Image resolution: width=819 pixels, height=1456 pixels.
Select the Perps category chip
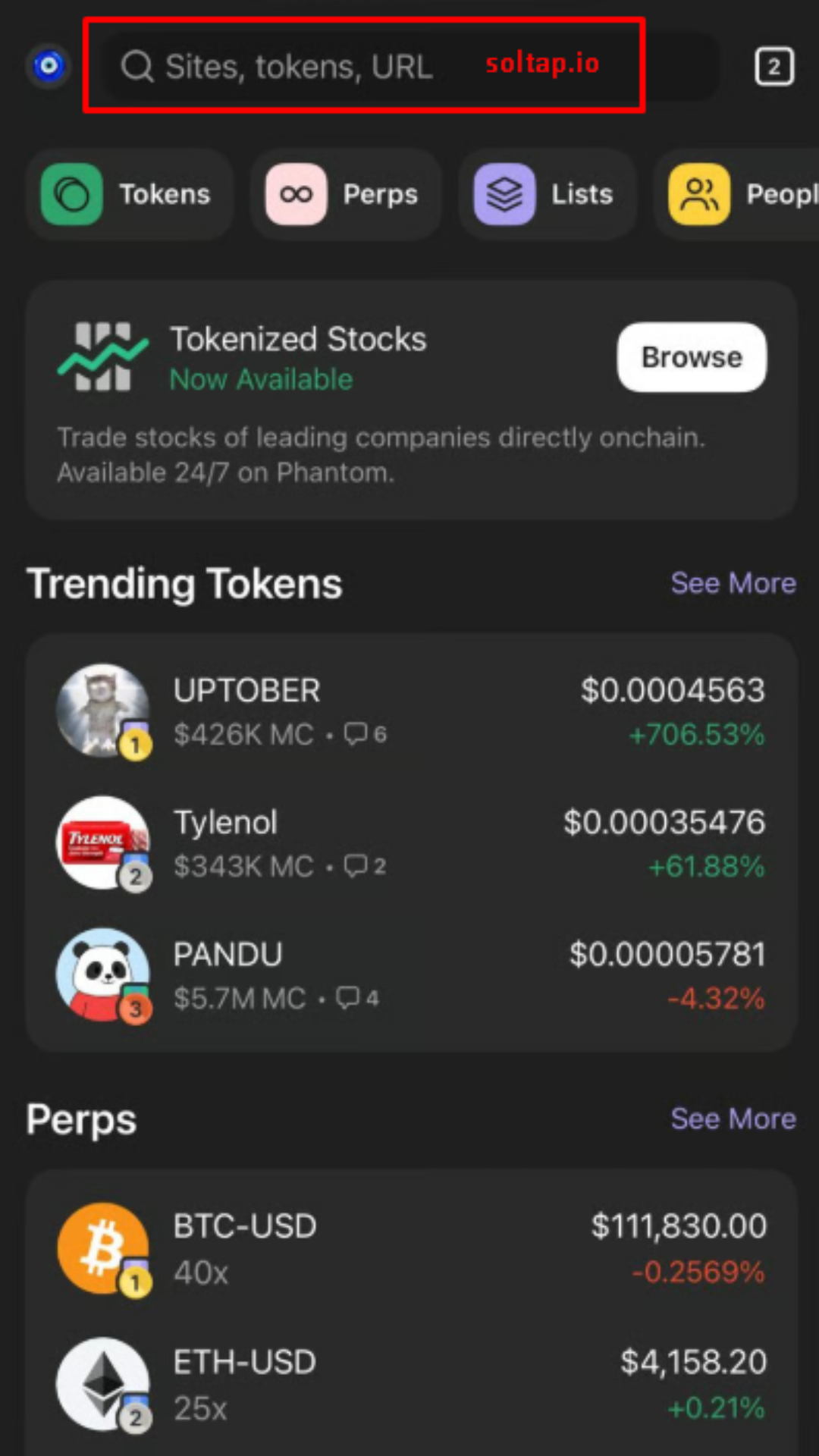click(346, 194)
